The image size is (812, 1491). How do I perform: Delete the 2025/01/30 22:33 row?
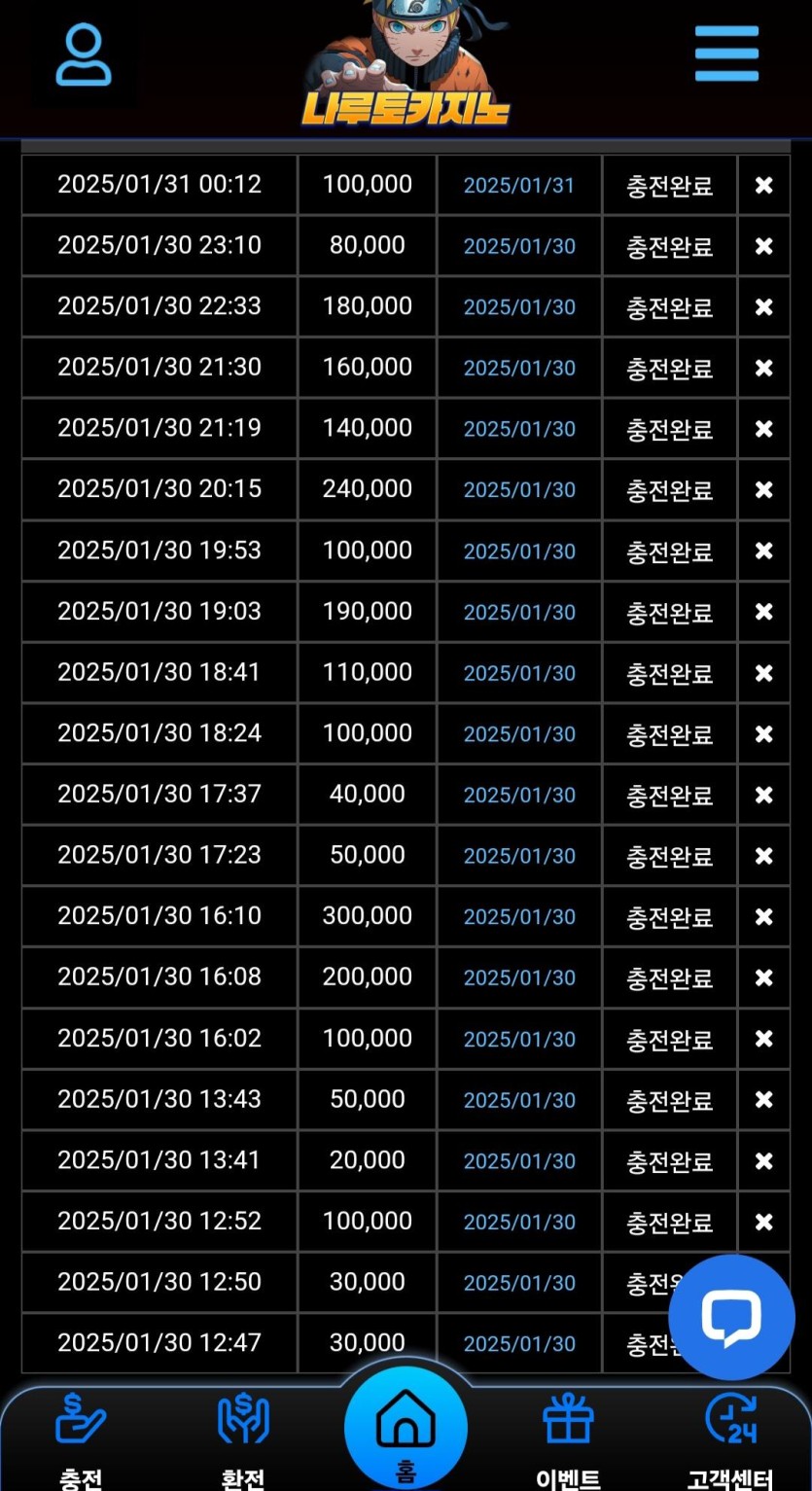(764, 307)
